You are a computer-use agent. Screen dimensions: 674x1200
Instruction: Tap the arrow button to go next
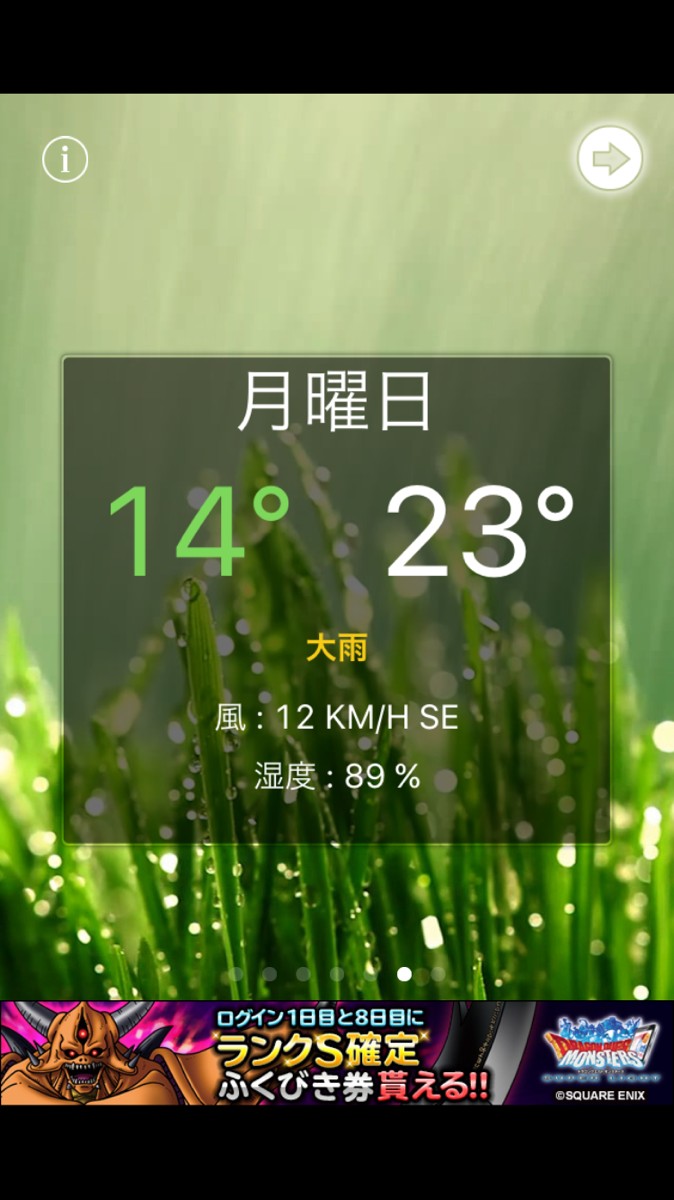[x=610, y=158]
